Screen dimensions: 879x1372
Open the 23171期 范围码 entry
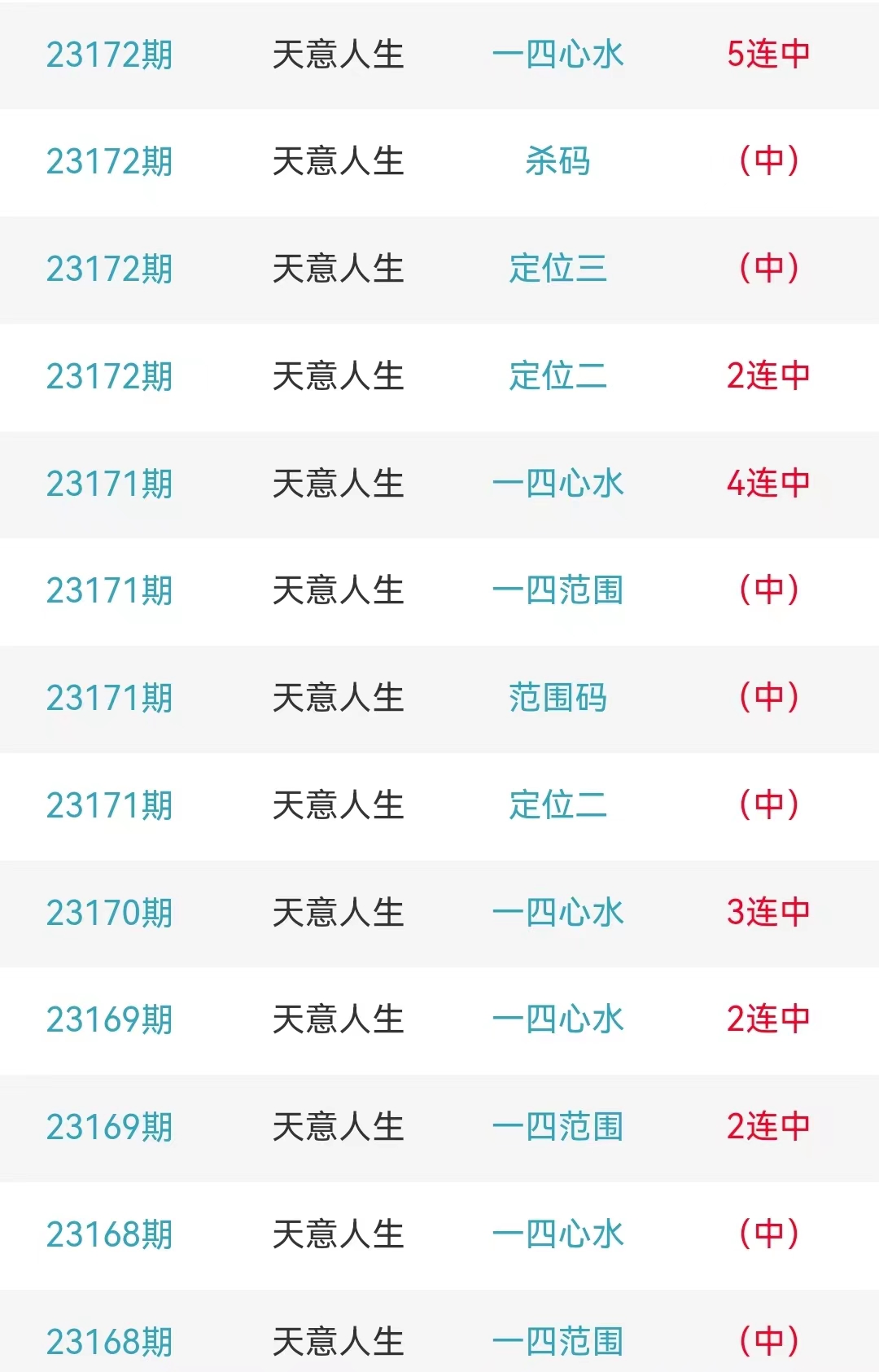(x=558, y=698)
